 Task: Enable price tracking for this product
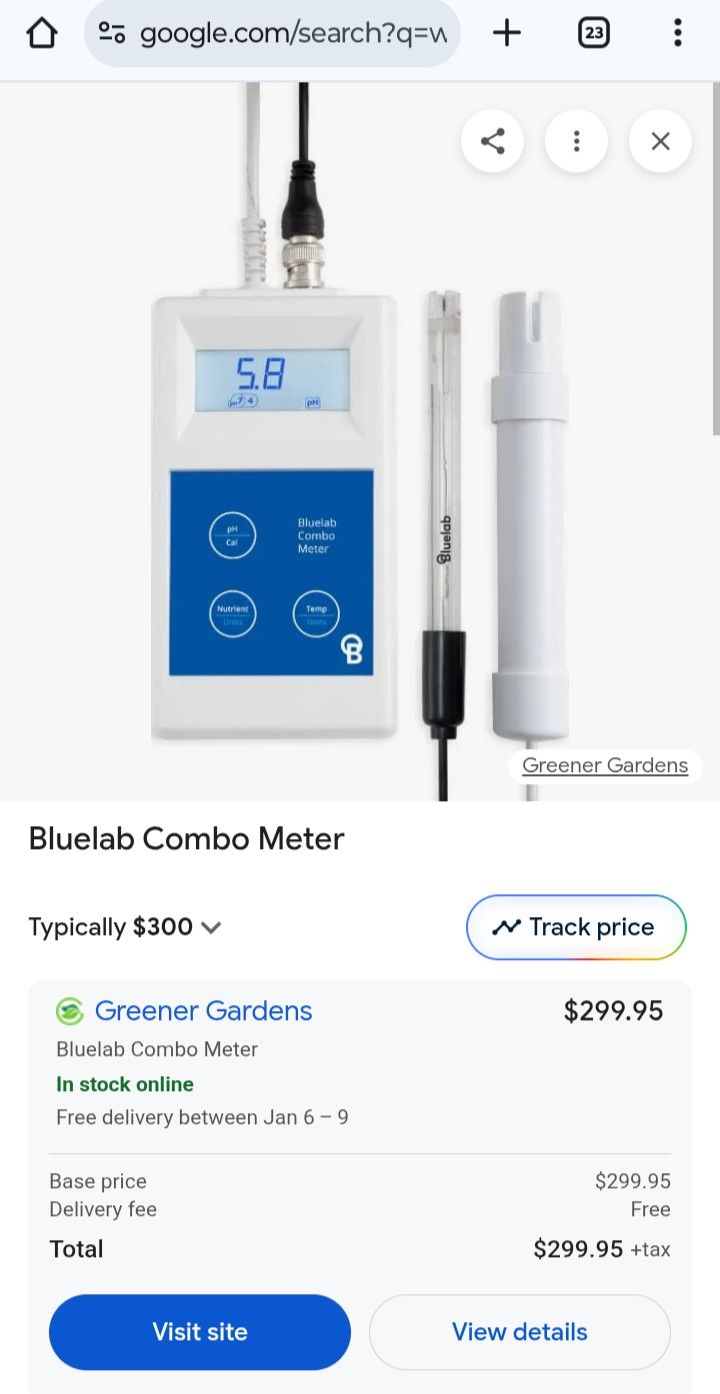click(x=576, y=927)
